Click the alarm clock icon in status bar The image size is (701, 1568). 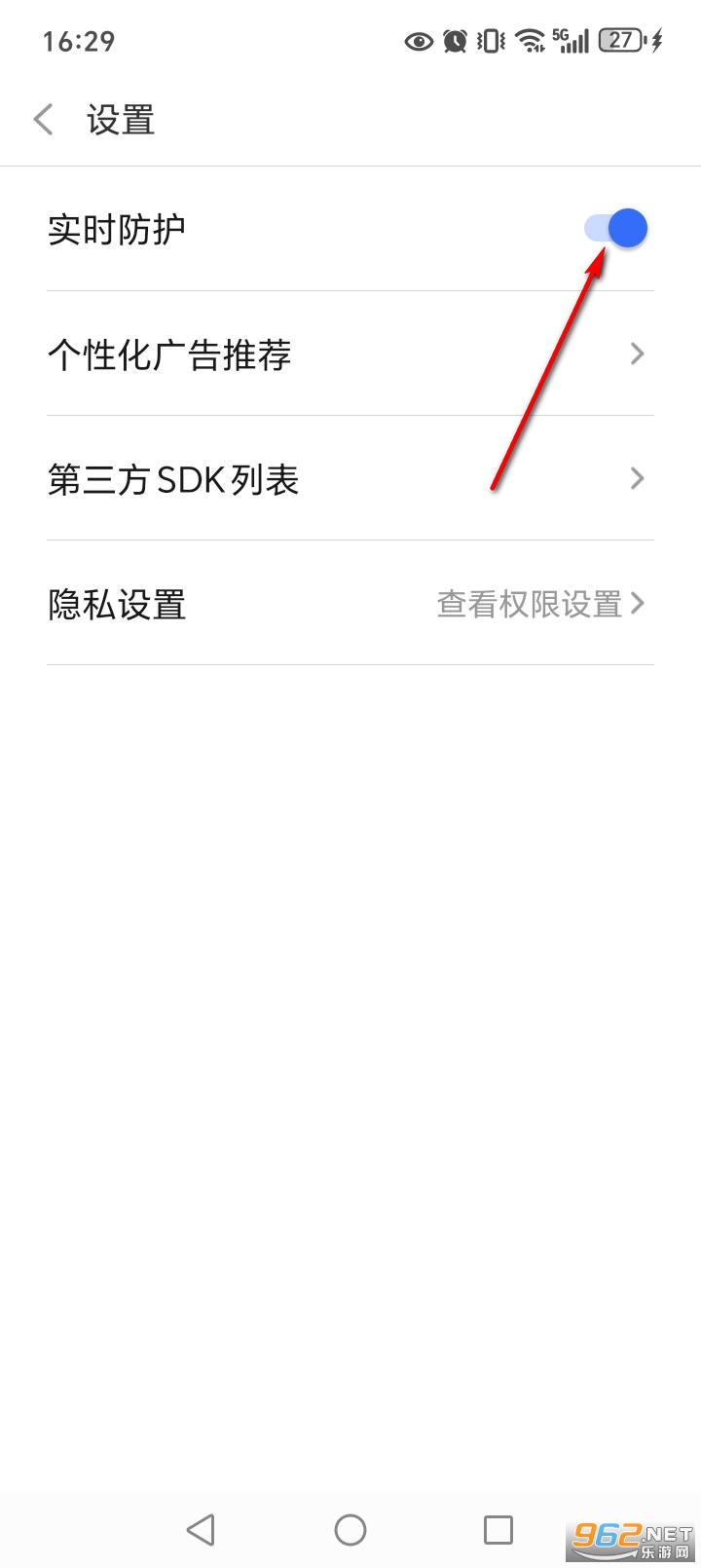pyautogui.click(x=456, y=41)
